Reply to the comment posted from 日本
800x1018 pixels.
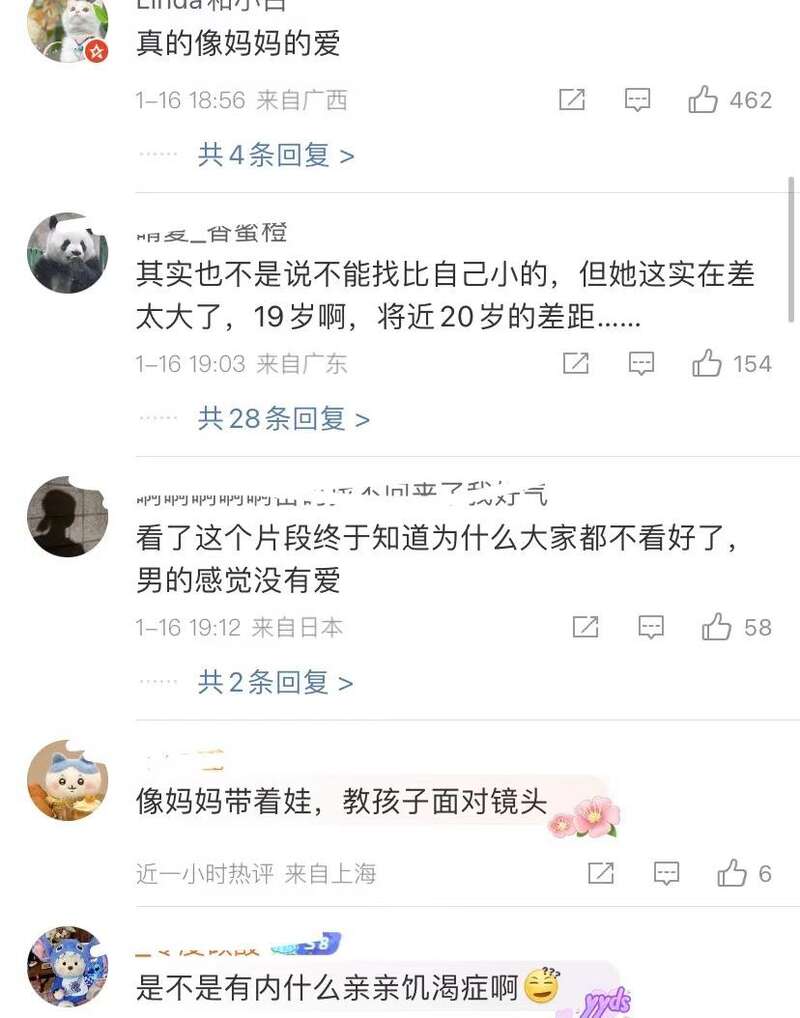click(x=651, y=628)
